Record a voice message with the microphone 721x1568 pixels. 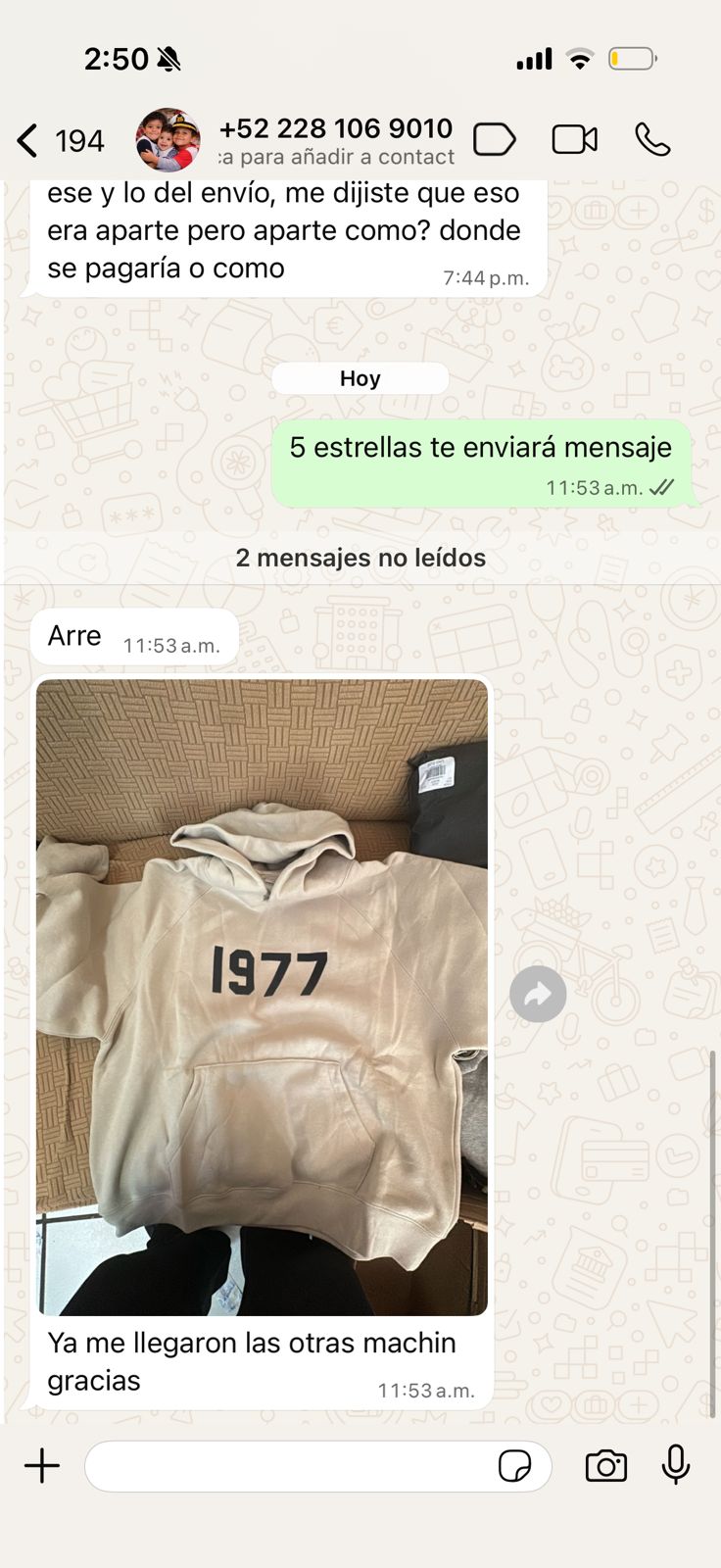[x=676, y=1465]
